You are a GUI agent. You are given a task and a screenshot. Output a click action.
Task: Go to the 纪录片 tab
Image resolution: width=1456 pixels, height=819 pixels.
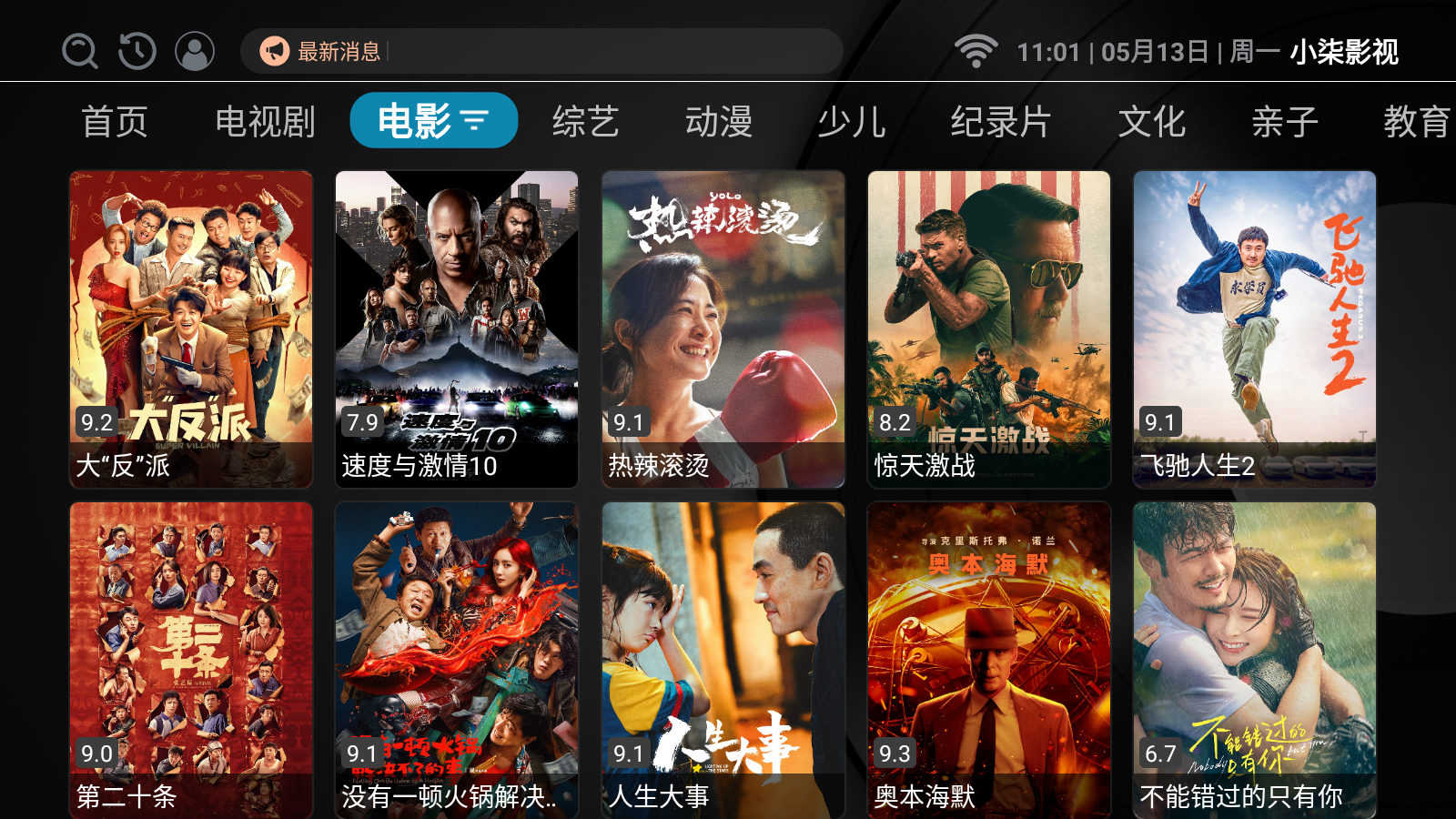[1001, 121]
